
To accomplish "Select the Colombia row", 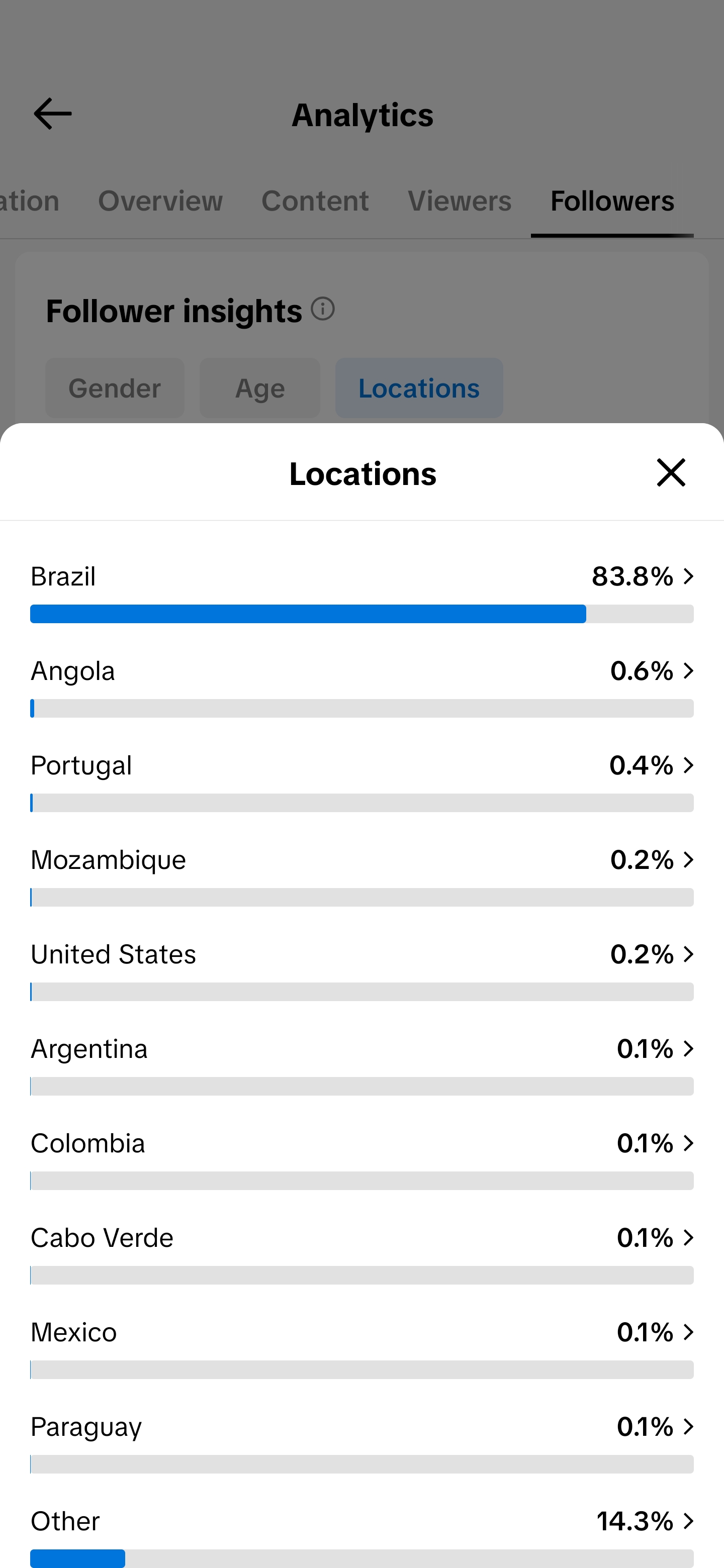I will point(361,1158).
